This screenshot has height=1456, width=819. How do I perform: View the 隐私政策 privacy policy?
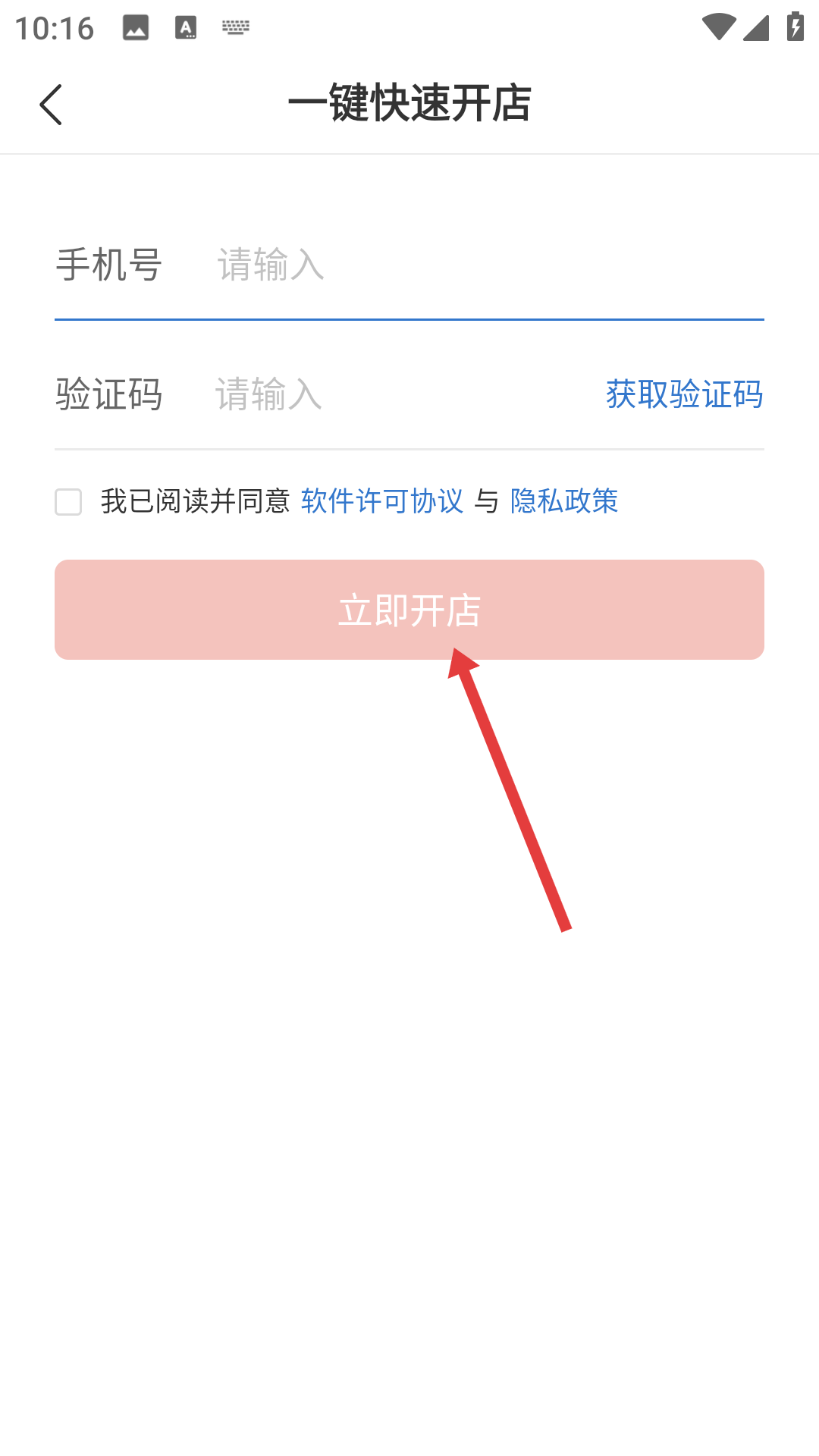pyautogui.click(x=564, y=501)
